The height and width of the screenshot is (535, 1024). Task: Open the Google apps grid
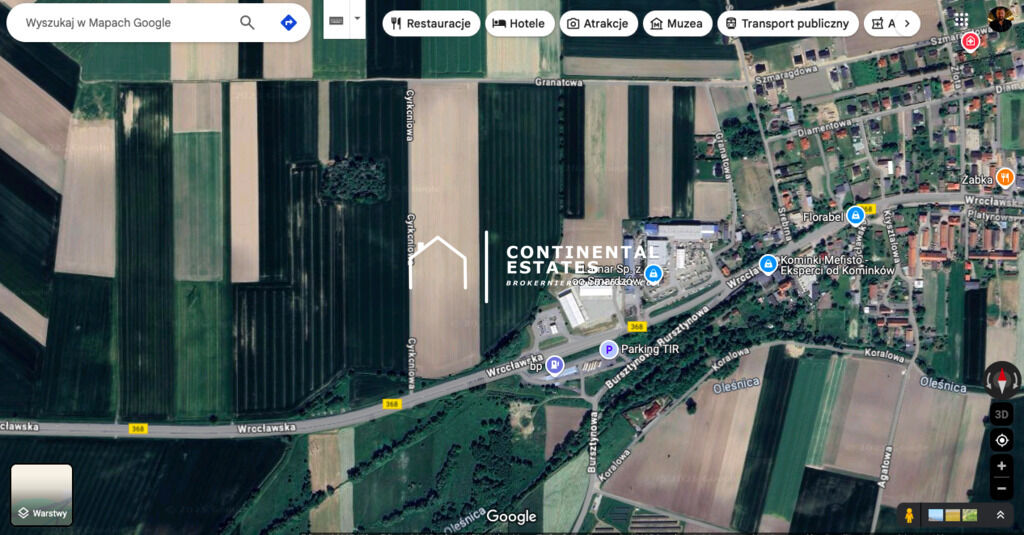point(961,19)
